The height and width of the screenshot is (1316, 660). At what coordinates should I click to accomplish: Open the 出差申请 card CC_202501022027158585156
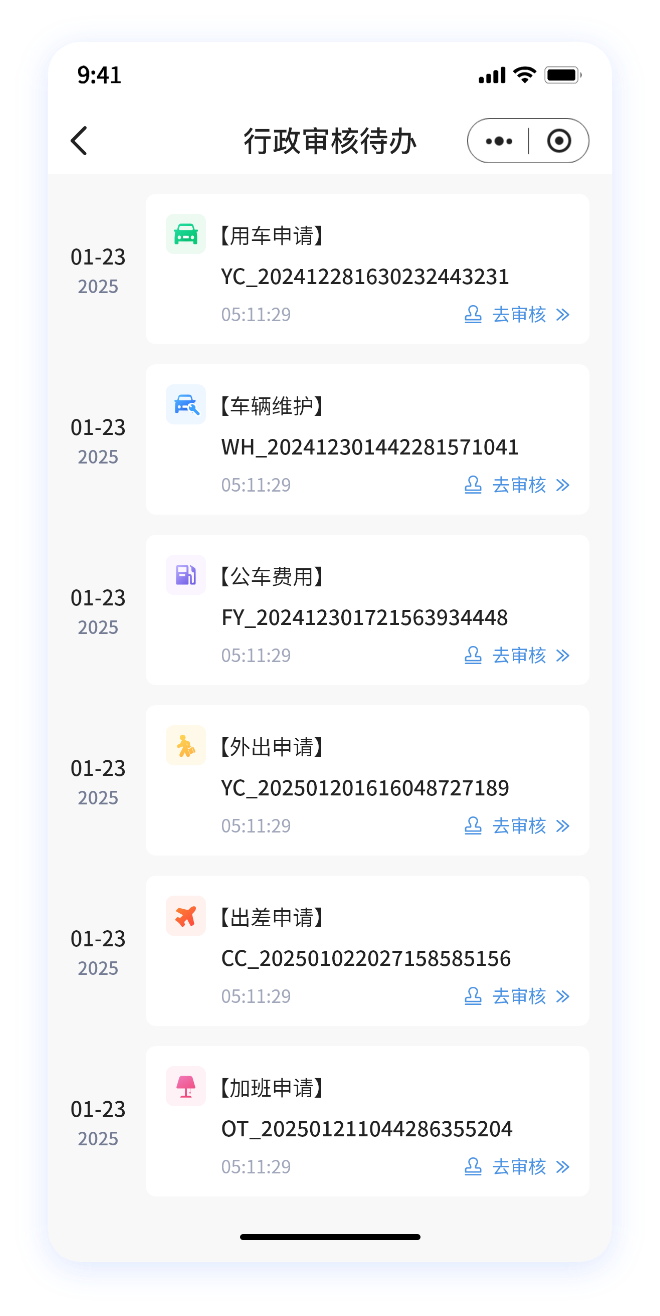pyautogui.click(x=366, y=959)
